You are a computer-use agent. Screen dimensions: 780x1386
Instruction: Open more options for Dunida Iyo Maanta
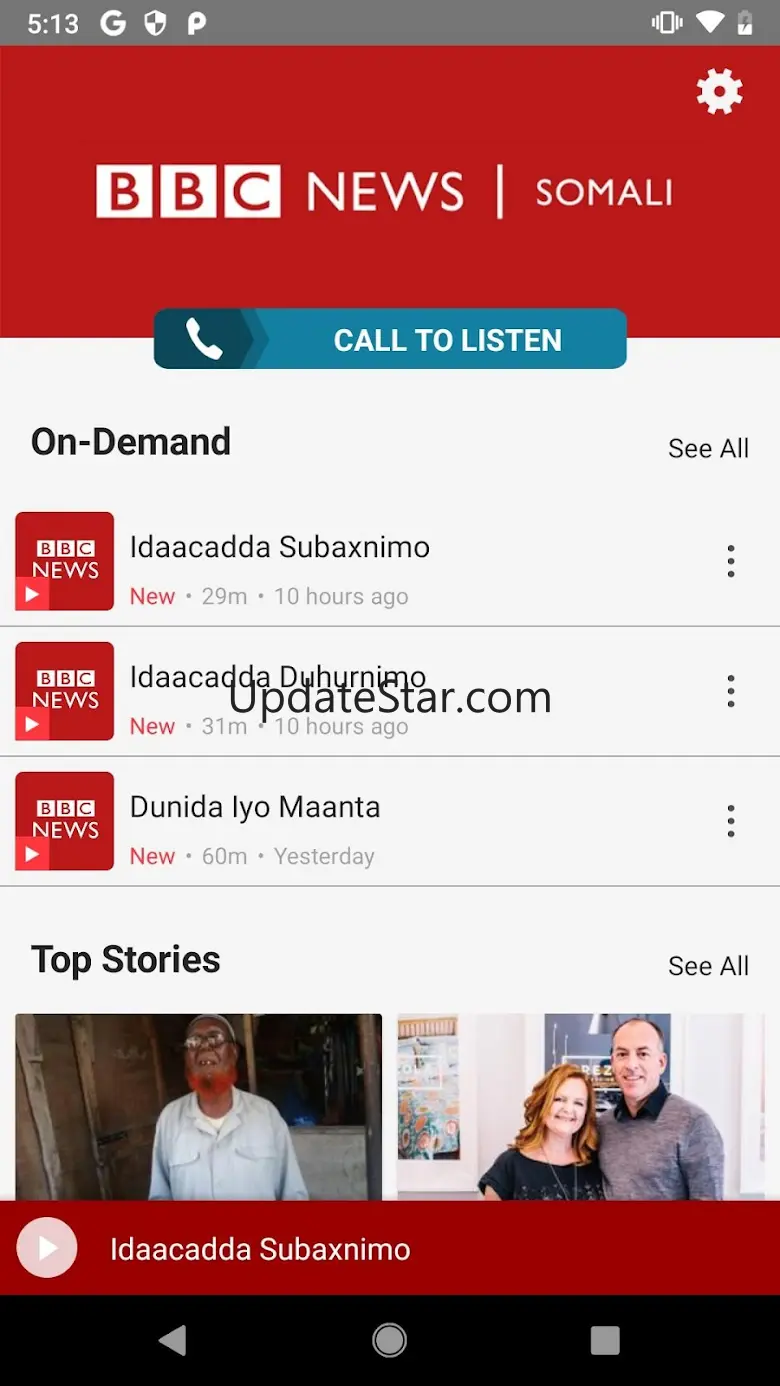click(x=731, y=821)
